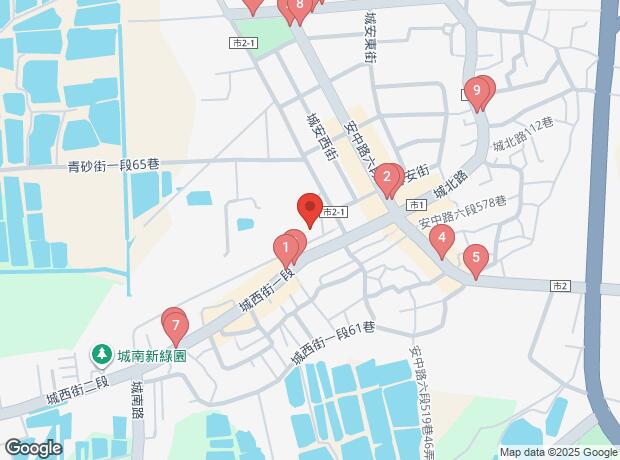
Task: Select map marker number 1
Action: 287,247
